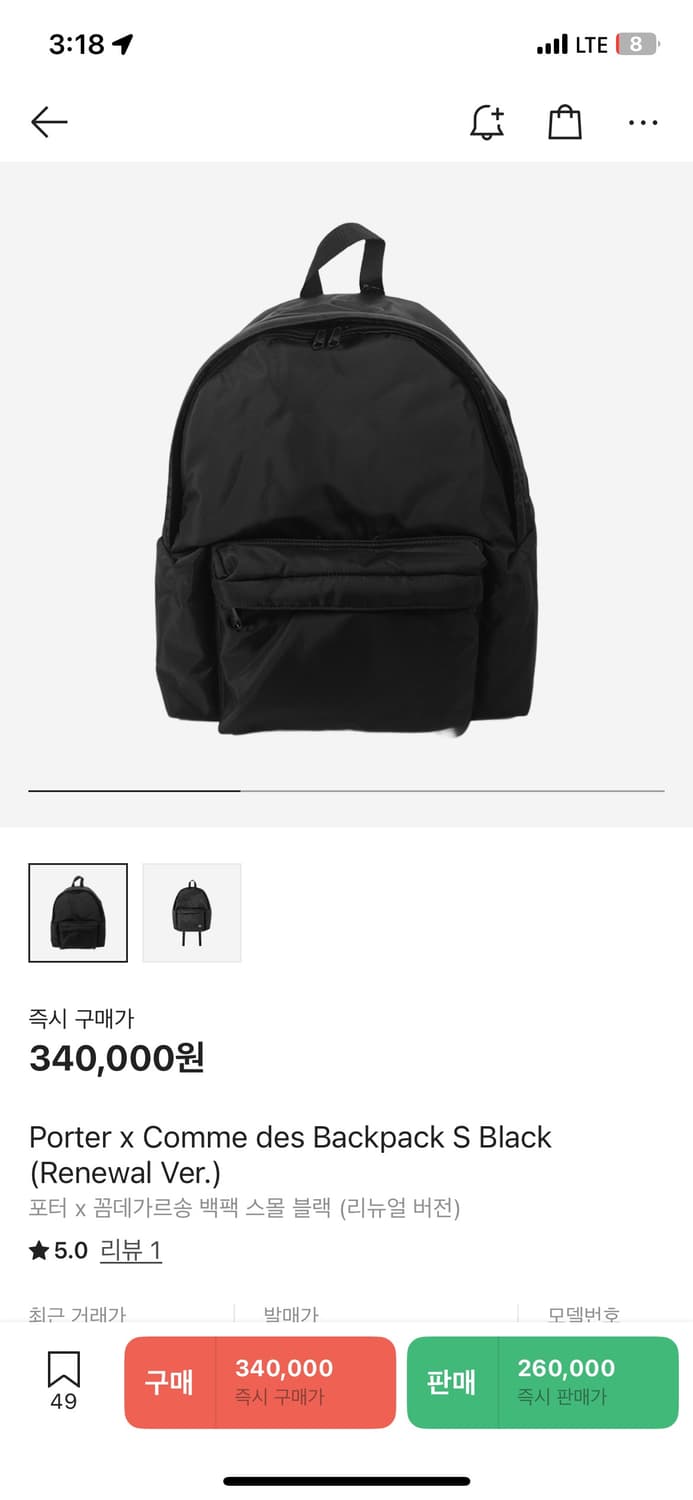
Task: Open the three-dot overflow menu
Action: coord(642,123)
